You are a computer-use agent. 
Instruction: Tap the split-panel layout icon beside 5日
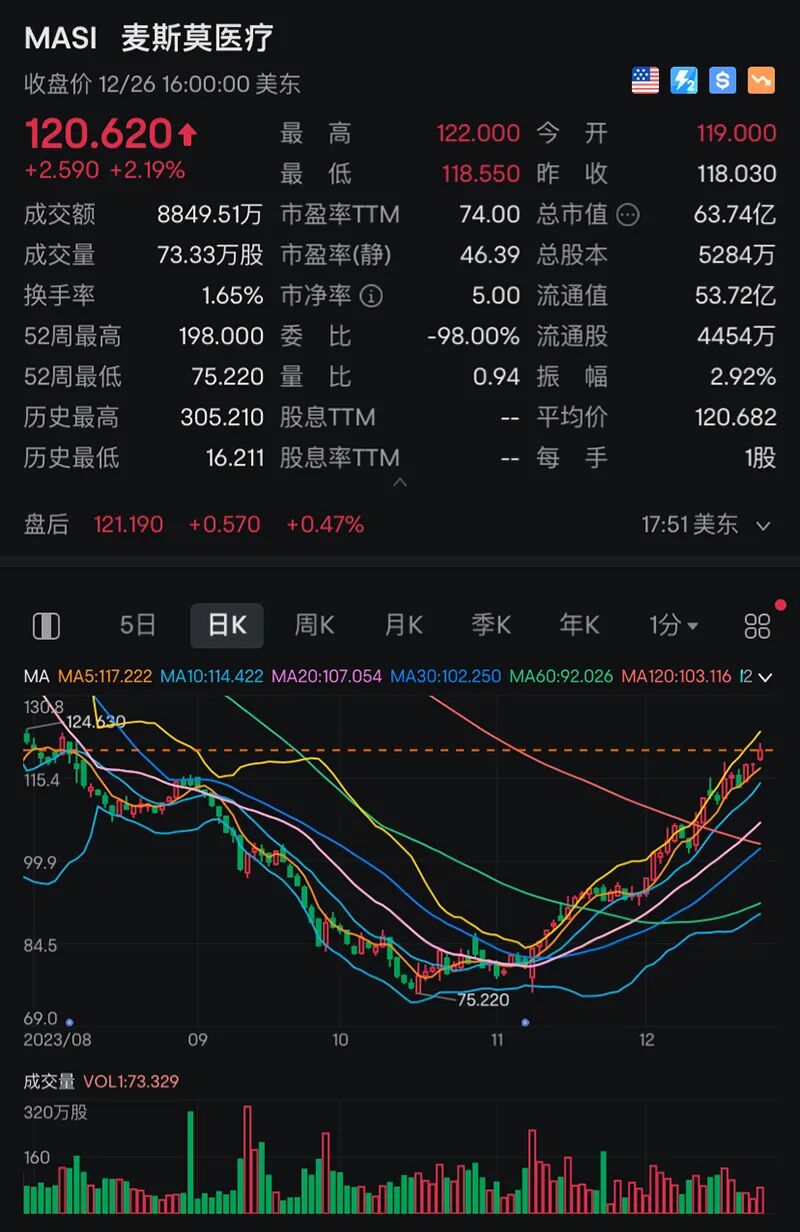coord(46,626)
